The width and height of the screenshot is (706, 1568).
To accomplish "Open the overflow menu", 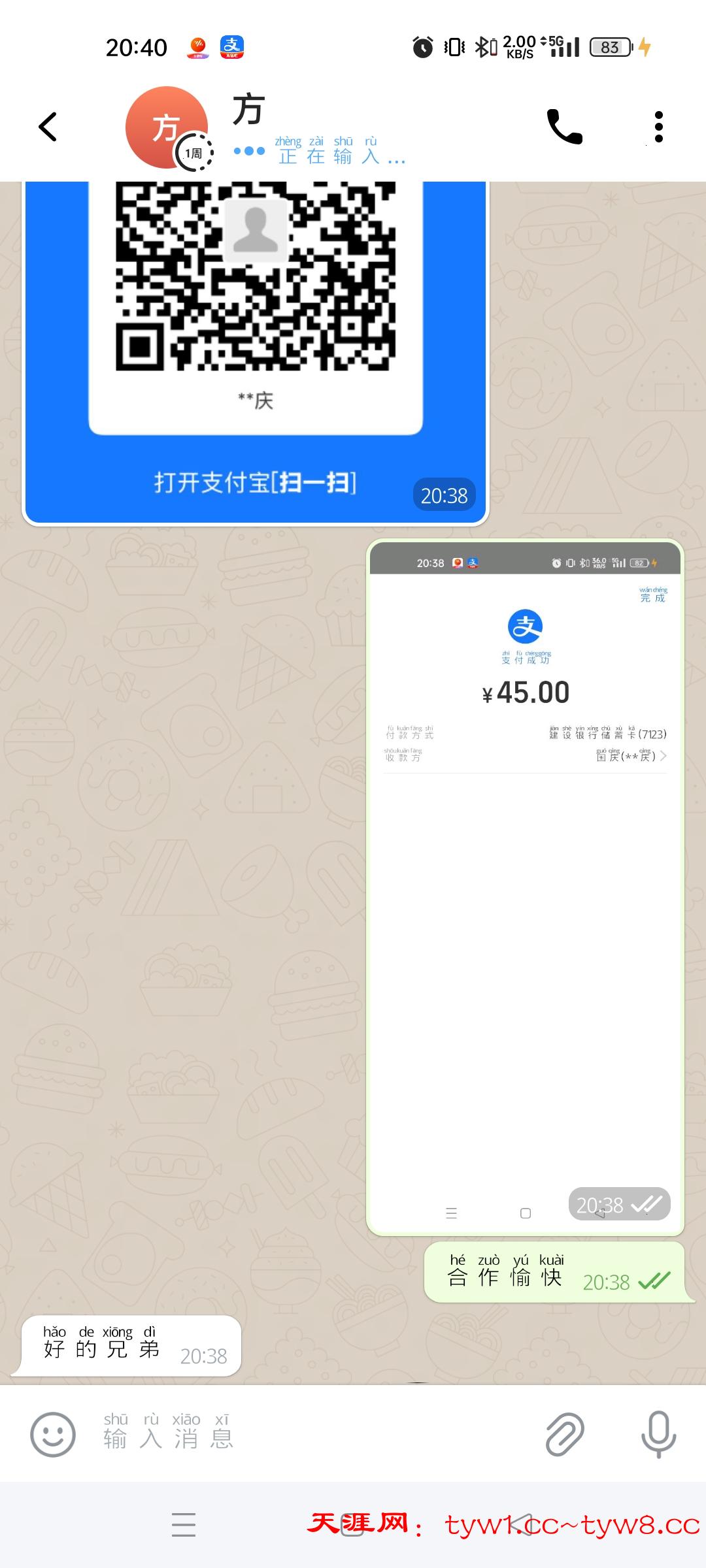I will (x=658, y=127).
